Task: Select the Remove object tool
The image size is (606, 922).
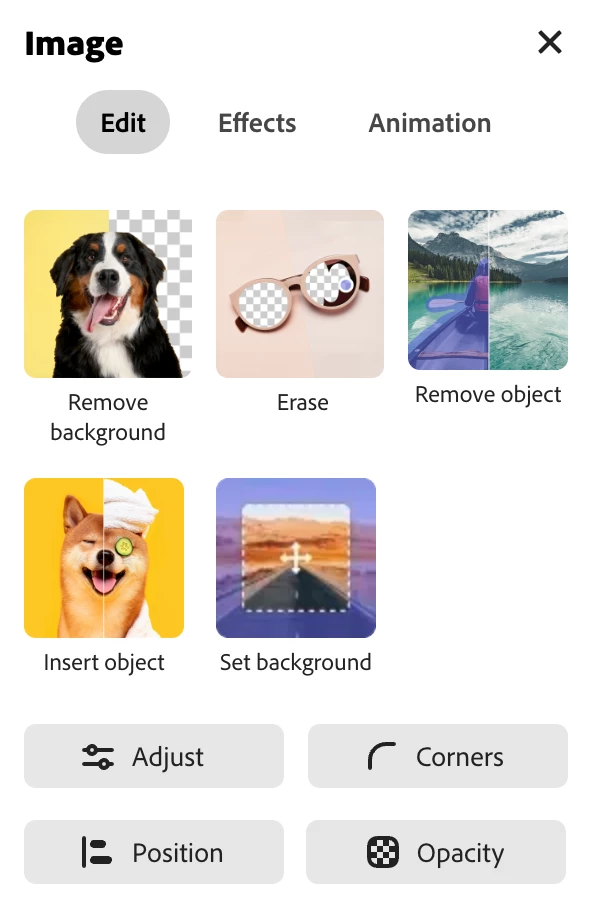Action: (x=488, y=290)
